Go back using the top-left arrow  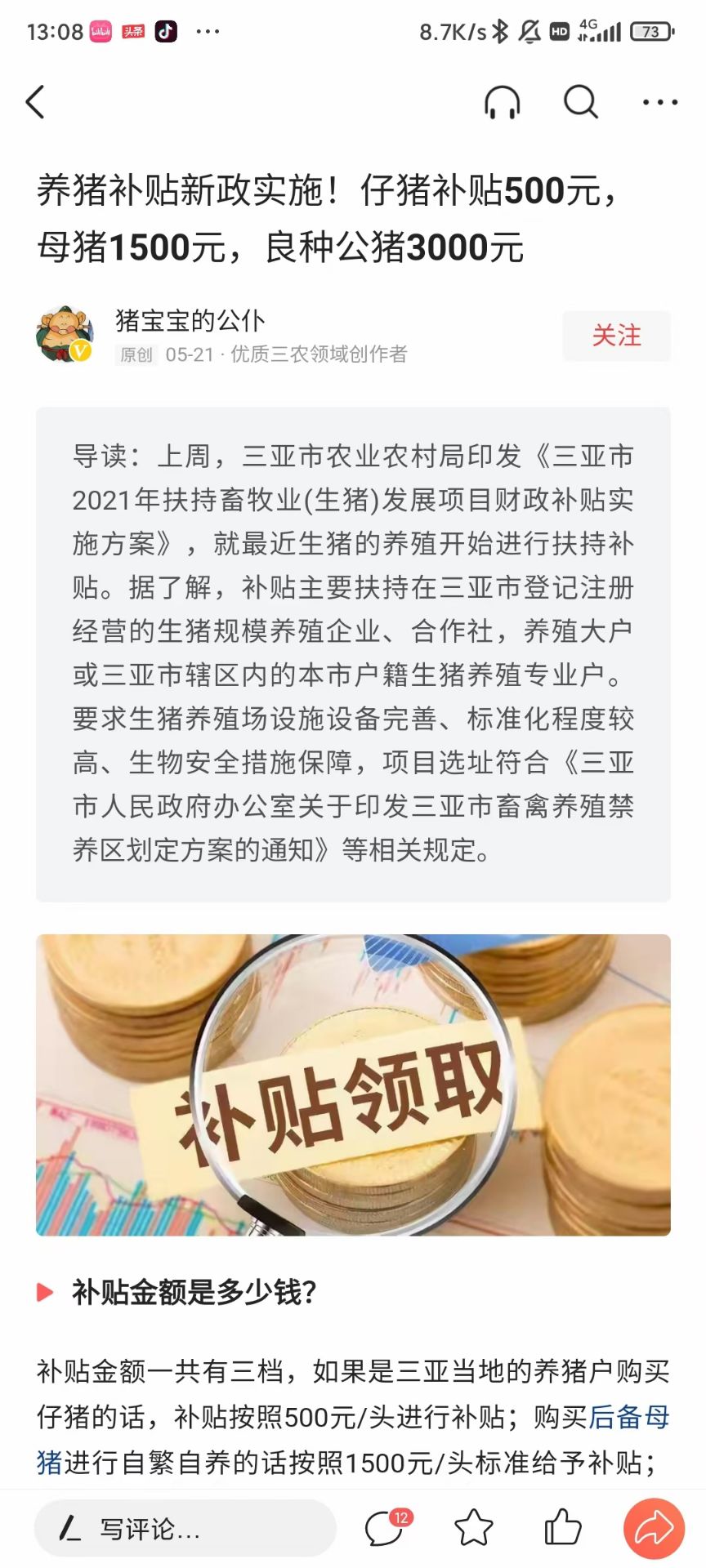(x=36, y=103)
